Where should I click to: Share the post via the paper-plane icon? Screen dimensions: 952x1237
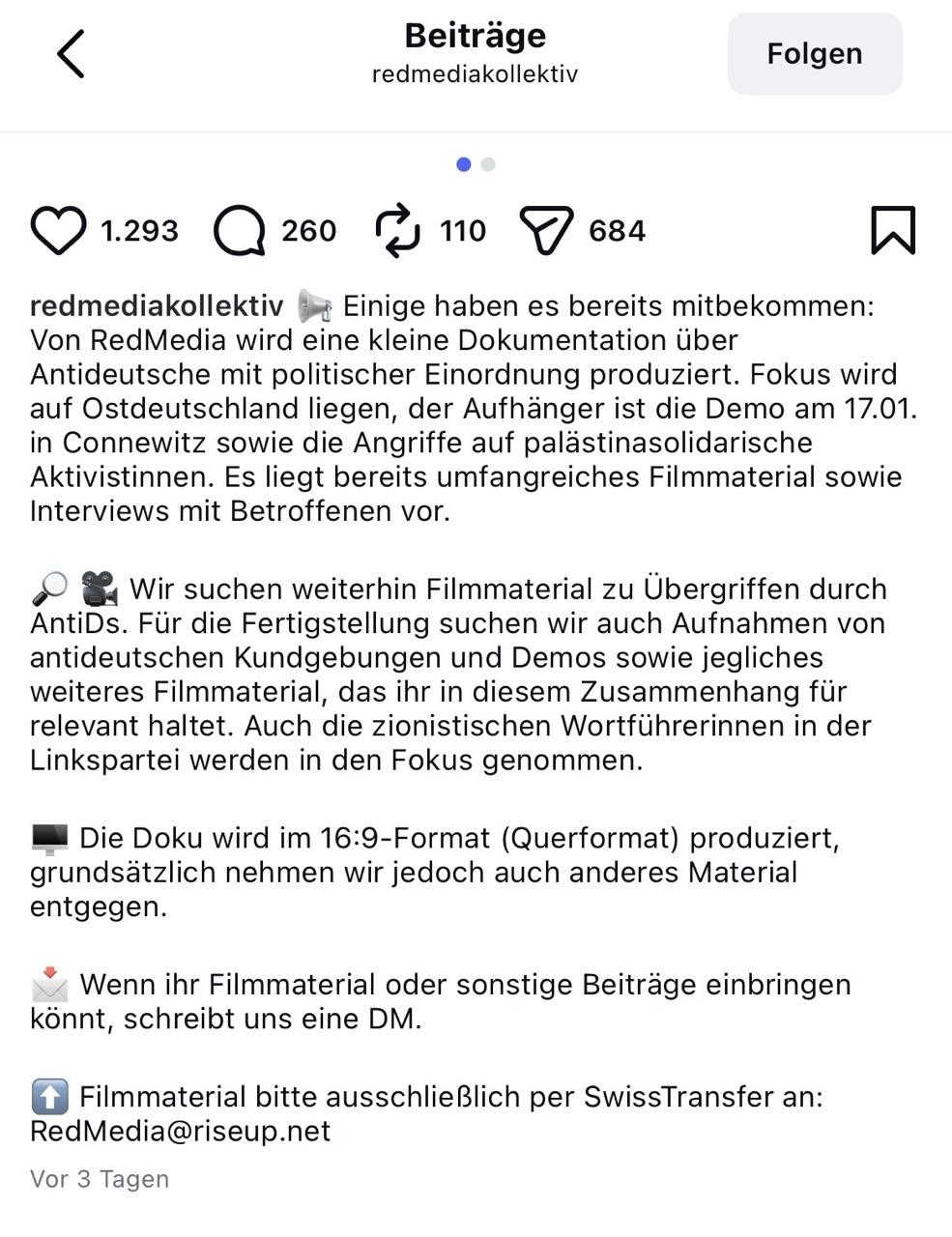[x=546, y=231]
